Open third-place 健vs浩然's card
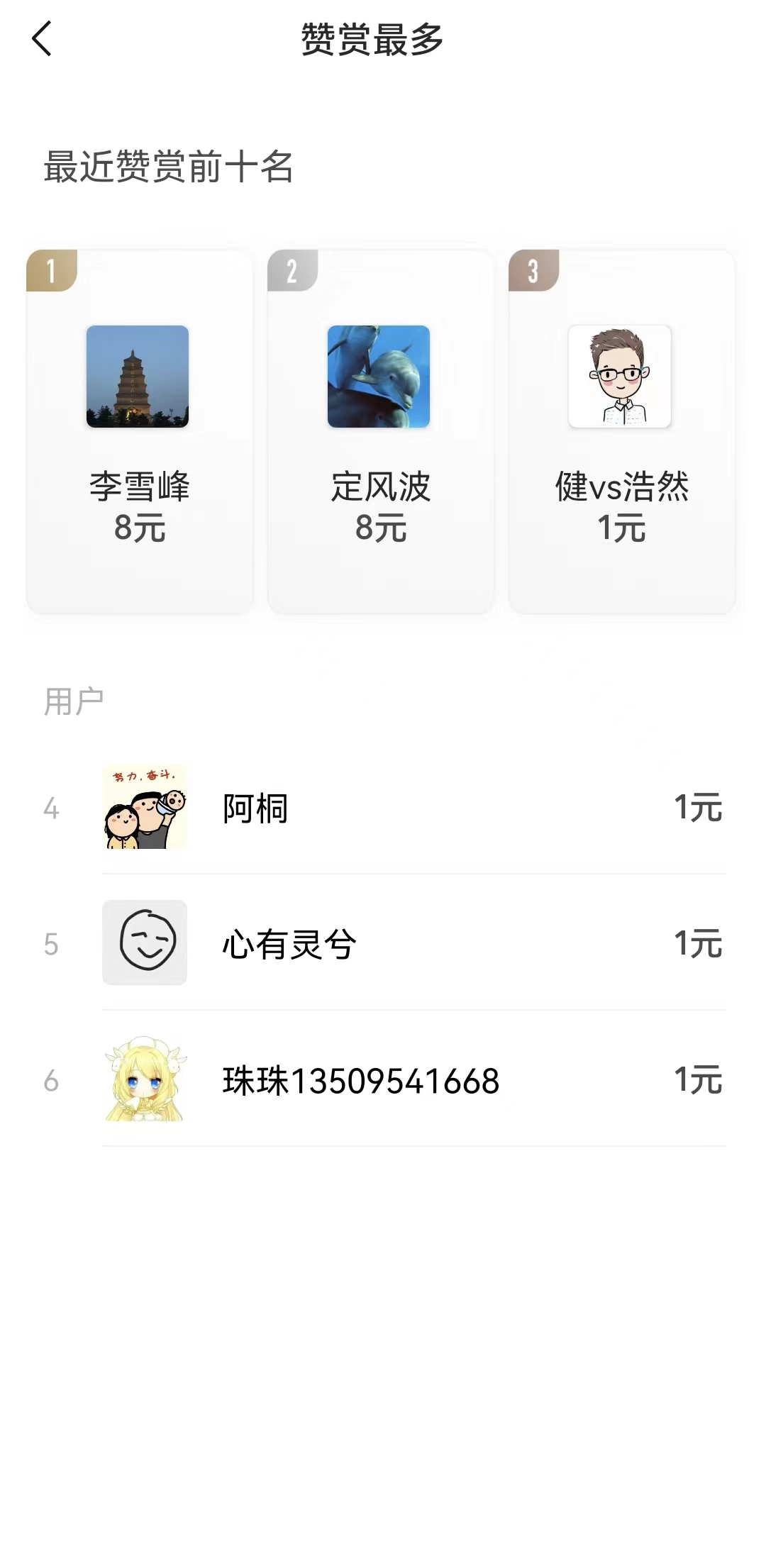Screen dimensions: 766x1568 tap(622, 431)
